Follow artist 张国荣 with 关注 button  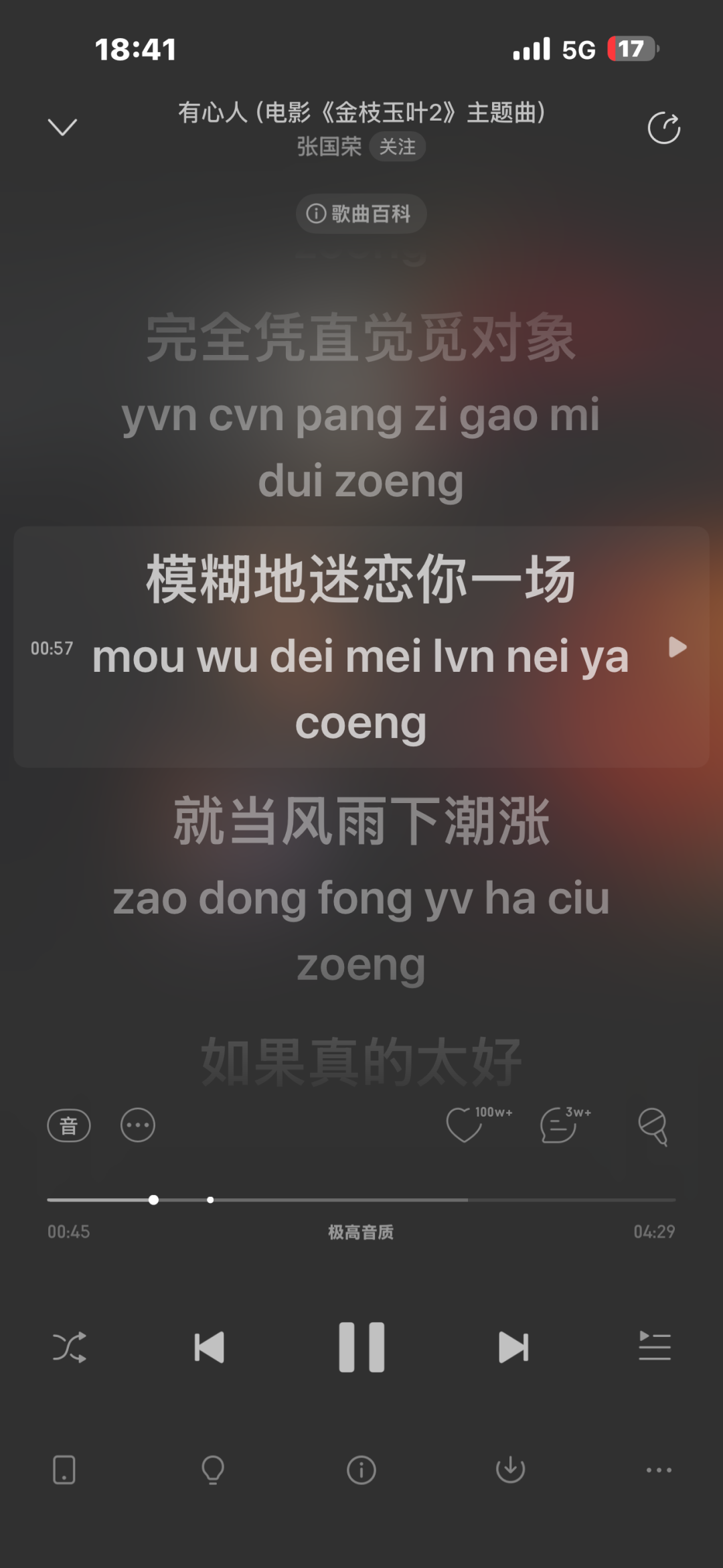pos(398,147)
